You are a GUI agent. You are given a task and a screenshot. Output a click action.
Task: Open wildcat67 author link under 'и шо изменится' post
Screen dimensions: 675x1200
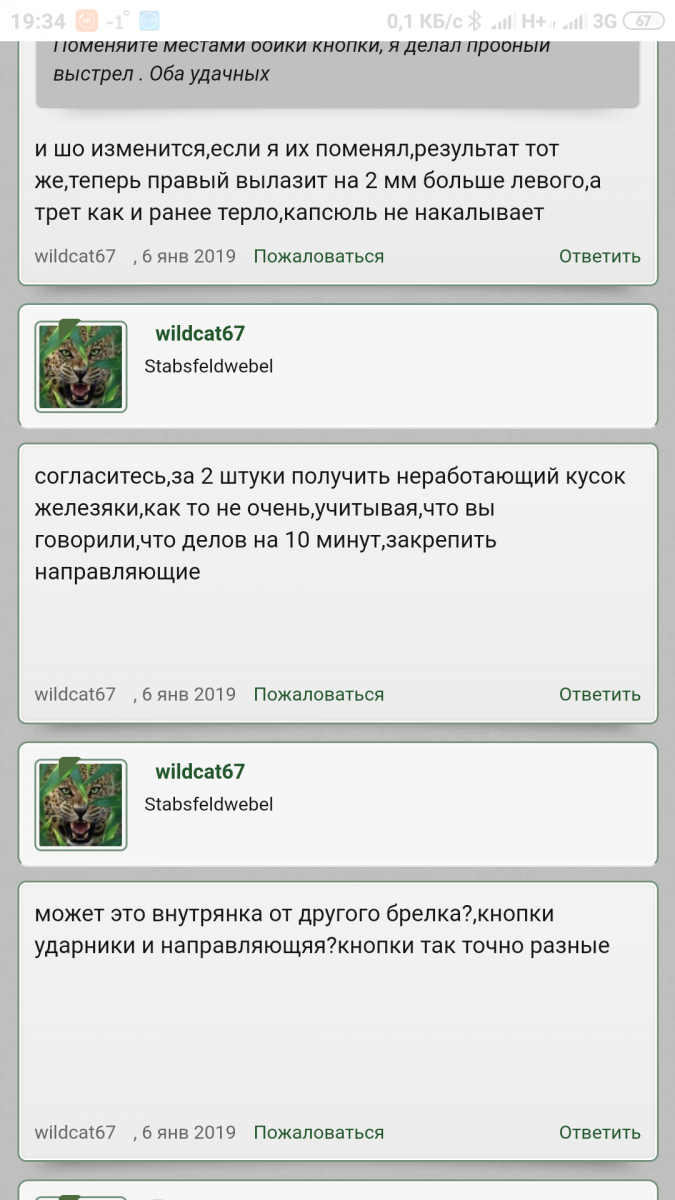click(x=75, y=256)
